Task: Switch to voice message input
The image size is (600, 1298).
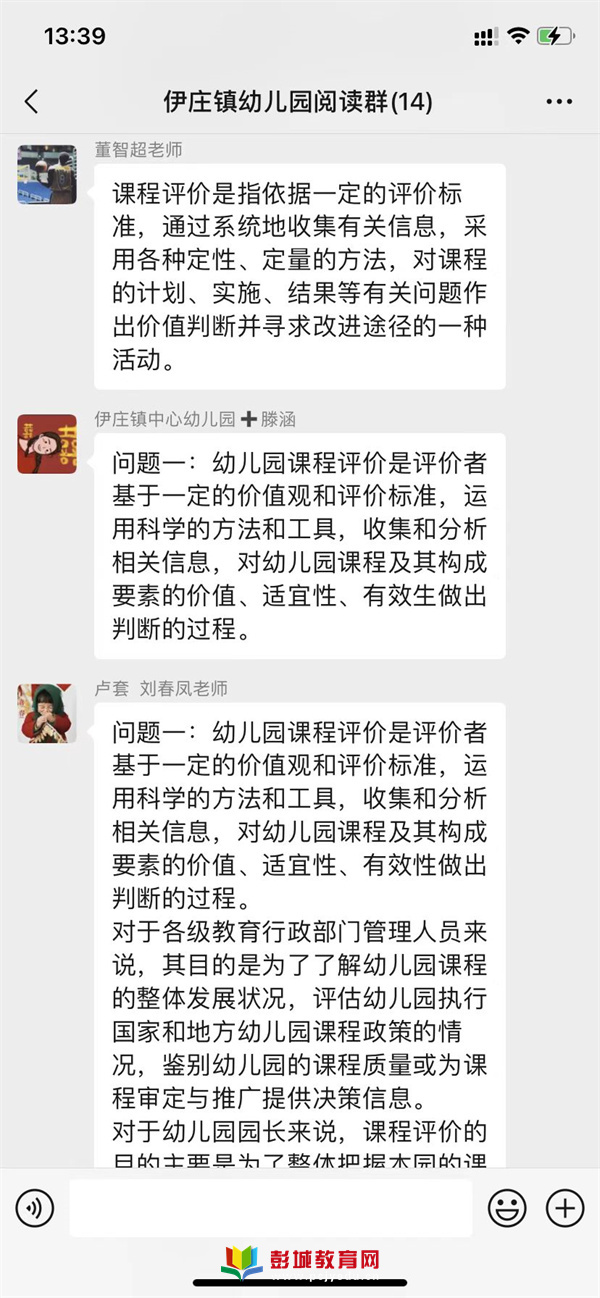Action: (35, 1209)
